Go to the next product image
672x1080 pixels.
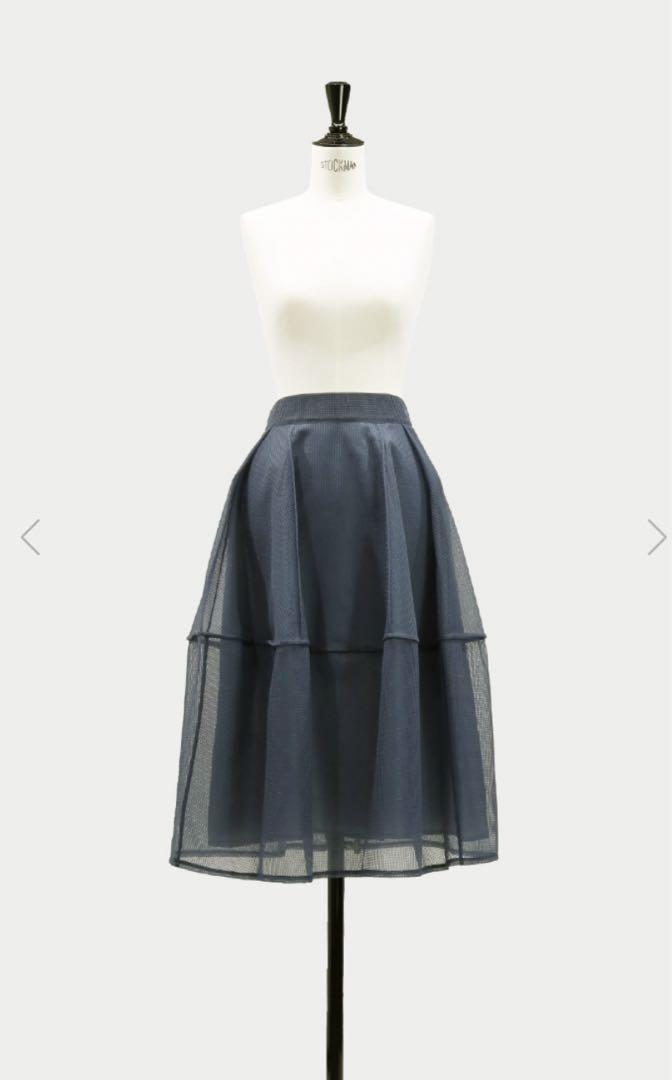coord(657,537)
